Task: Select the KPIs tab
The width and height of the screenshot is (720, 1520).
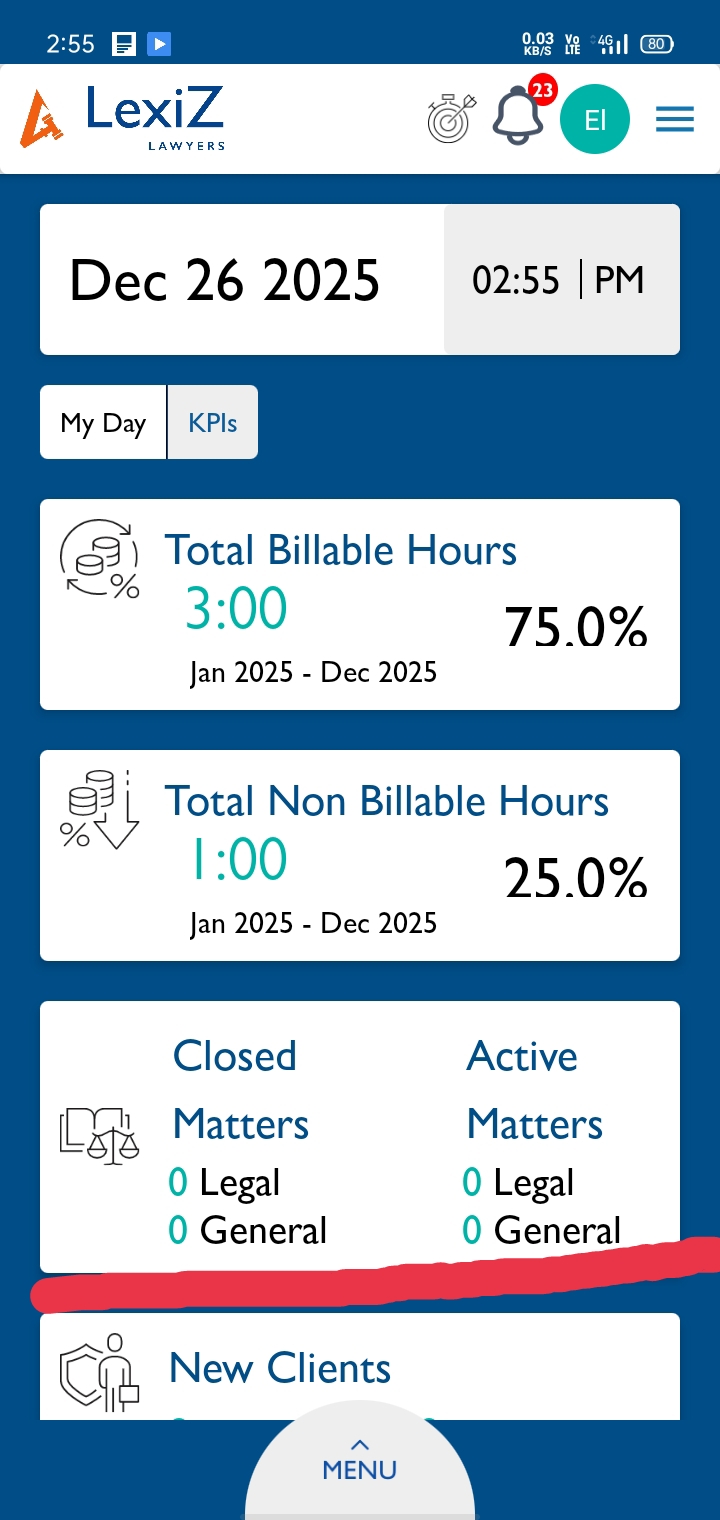Action: point(213,423)
